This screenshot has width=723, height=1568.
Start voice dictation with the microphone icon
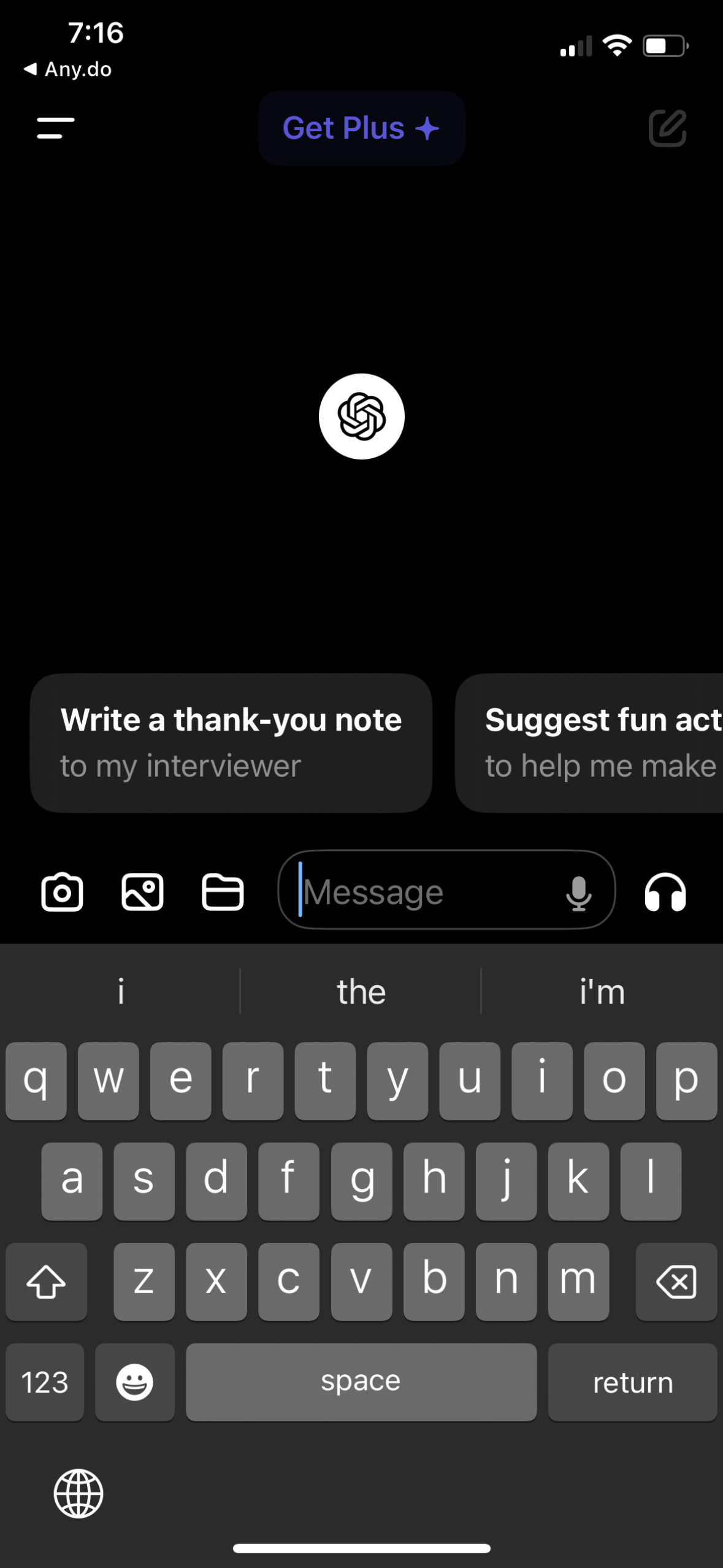coord(578,893)
